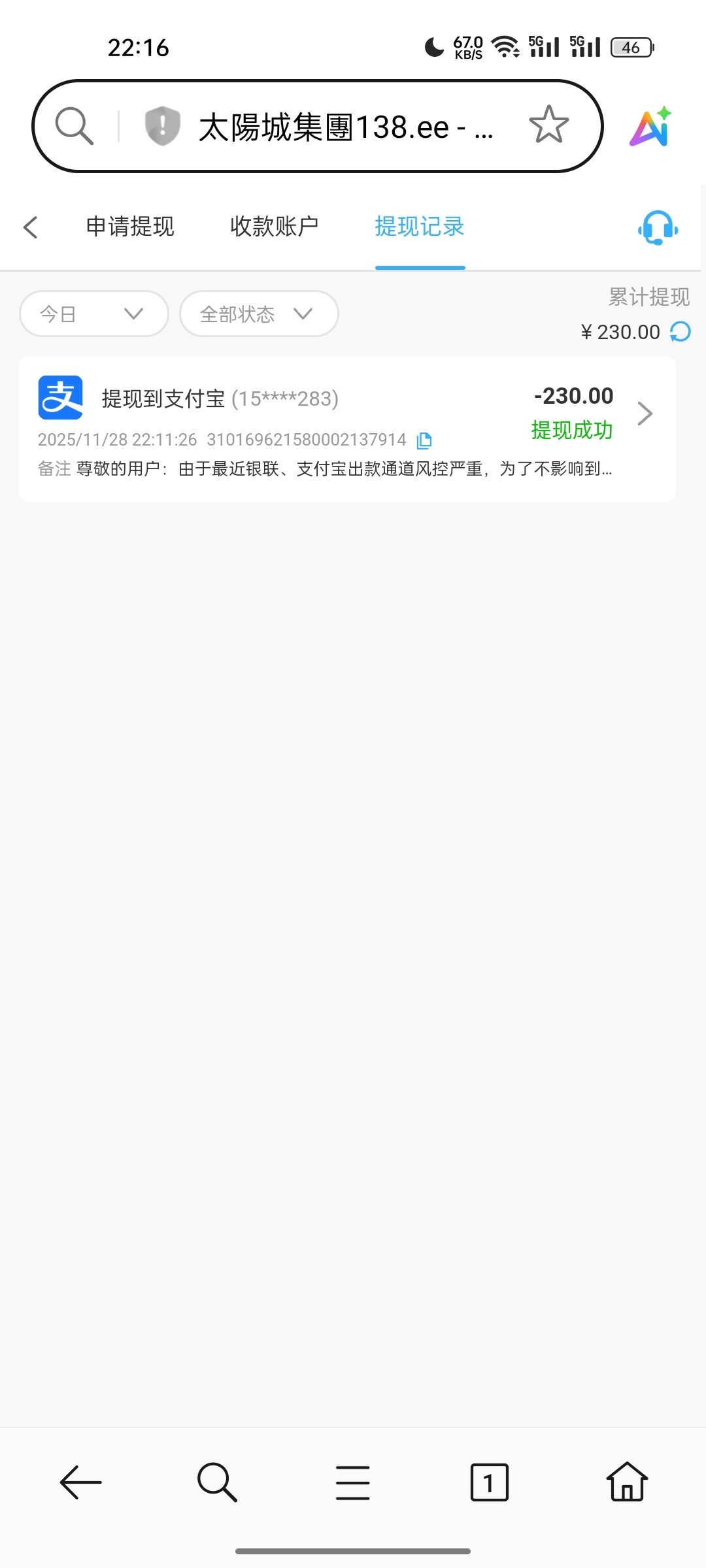This screenshot has height=1568, width=706.
Task: Refresh the 累计提现 total amount
Action: pyautogui.click(x=679, y=332)
